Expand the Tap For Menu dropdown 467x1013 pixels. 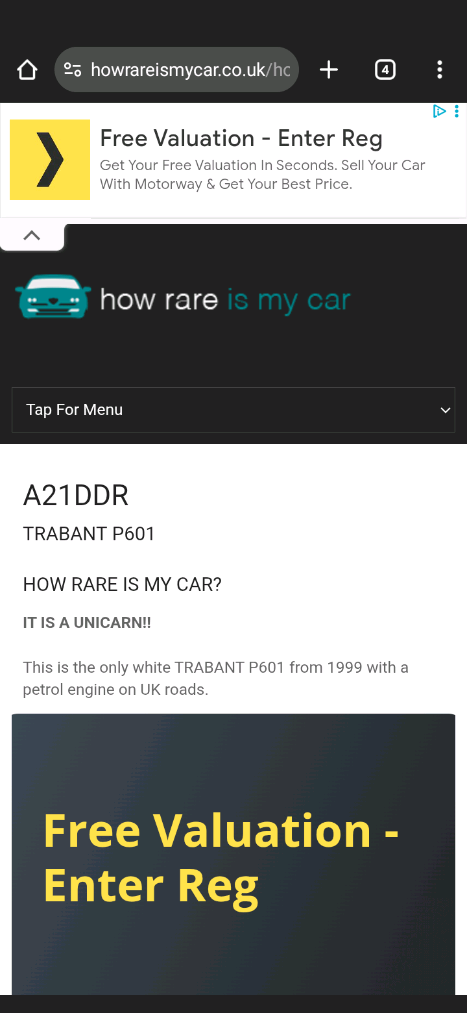click(233, 410)
